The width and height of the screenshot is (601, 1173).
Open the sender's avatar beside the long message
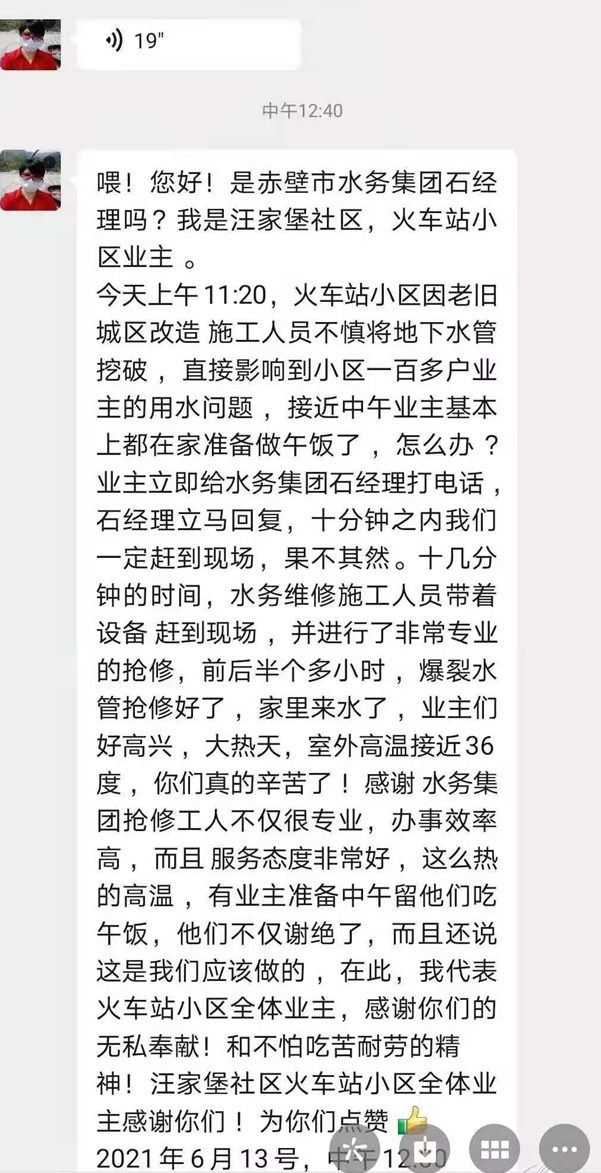click(30, 181)
